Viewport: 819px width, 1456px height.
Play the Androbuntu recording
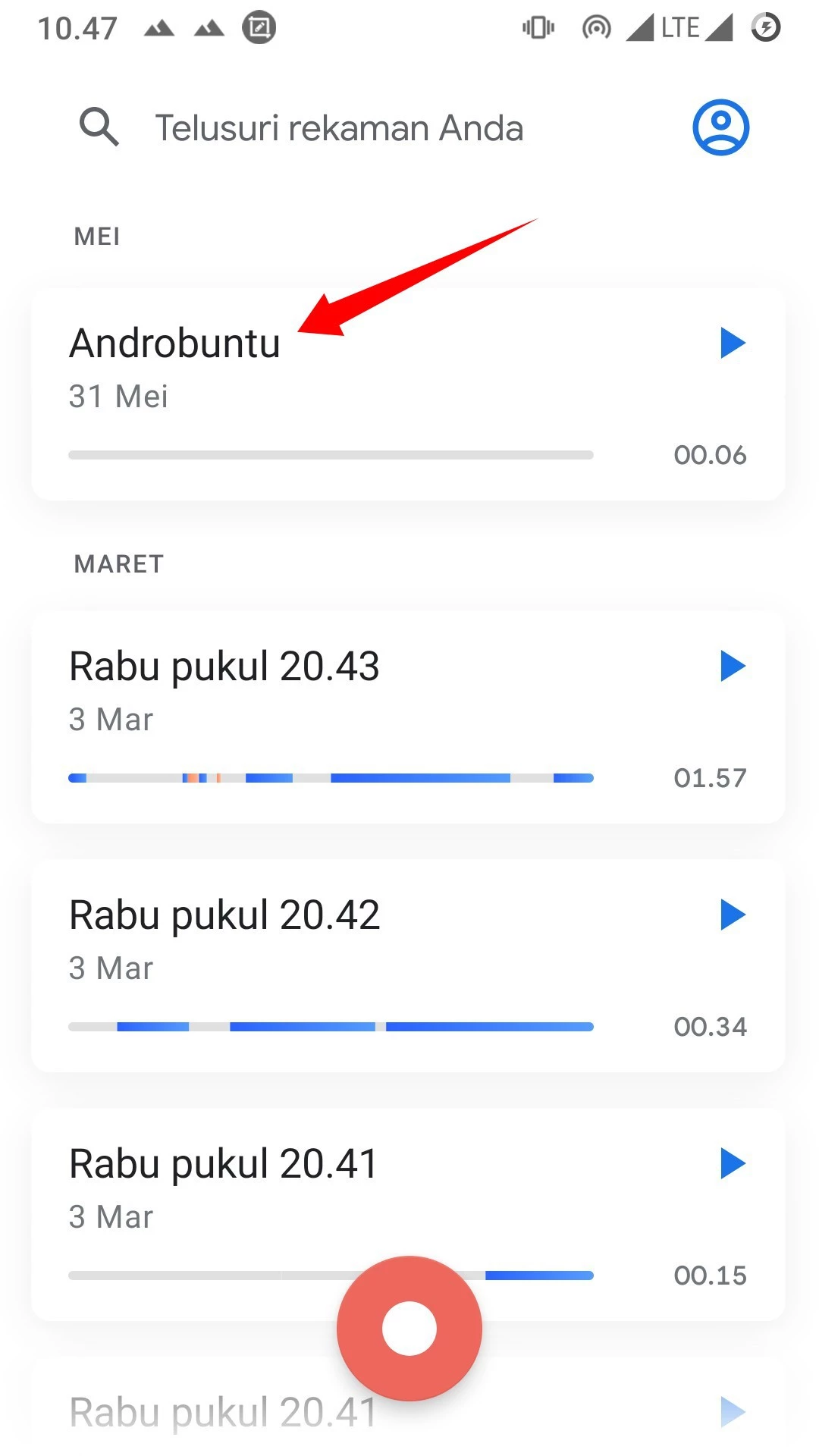pyautogui.click(x=733, y=344)
